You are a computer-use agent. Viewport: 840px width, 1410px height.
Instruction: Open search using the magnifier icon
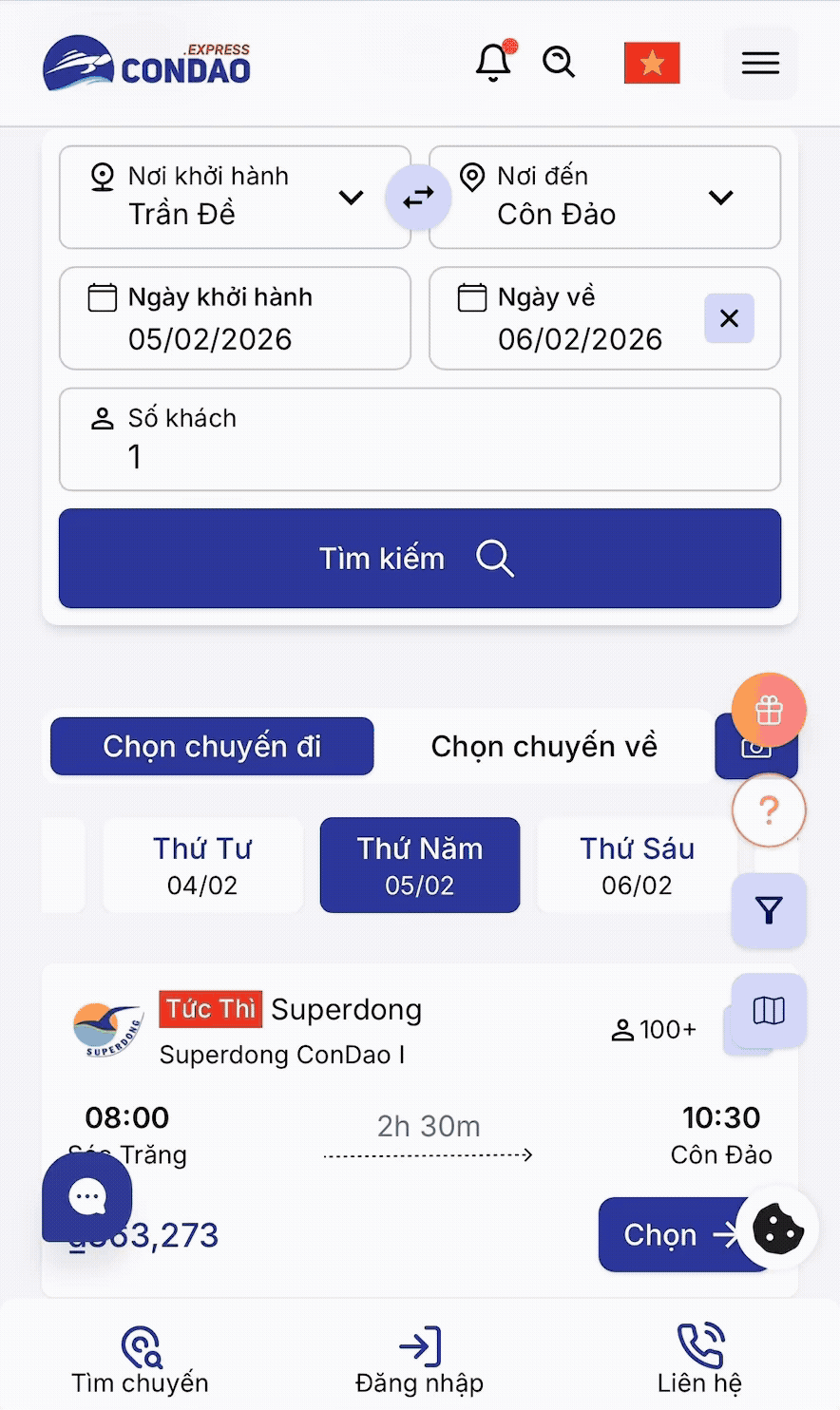[560, 63]
